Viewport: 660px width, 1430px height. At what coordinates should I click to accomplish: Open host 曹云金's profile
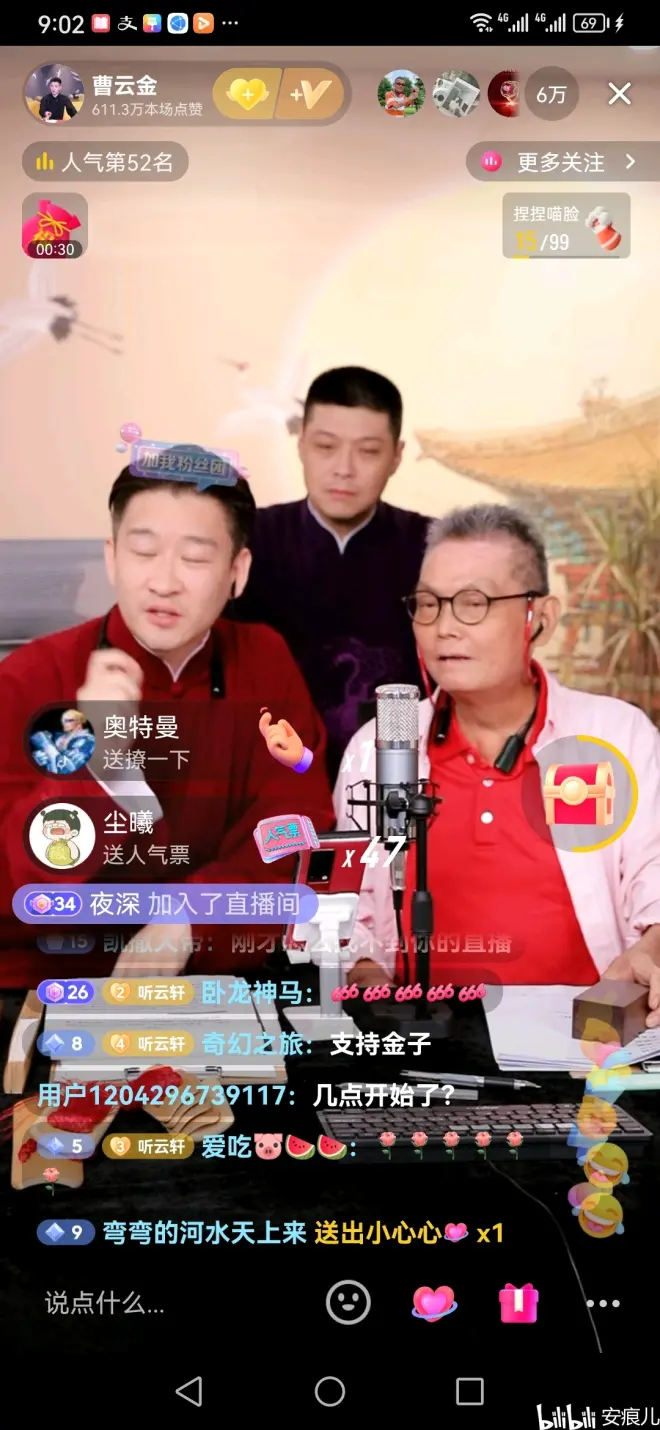(55, 94)
